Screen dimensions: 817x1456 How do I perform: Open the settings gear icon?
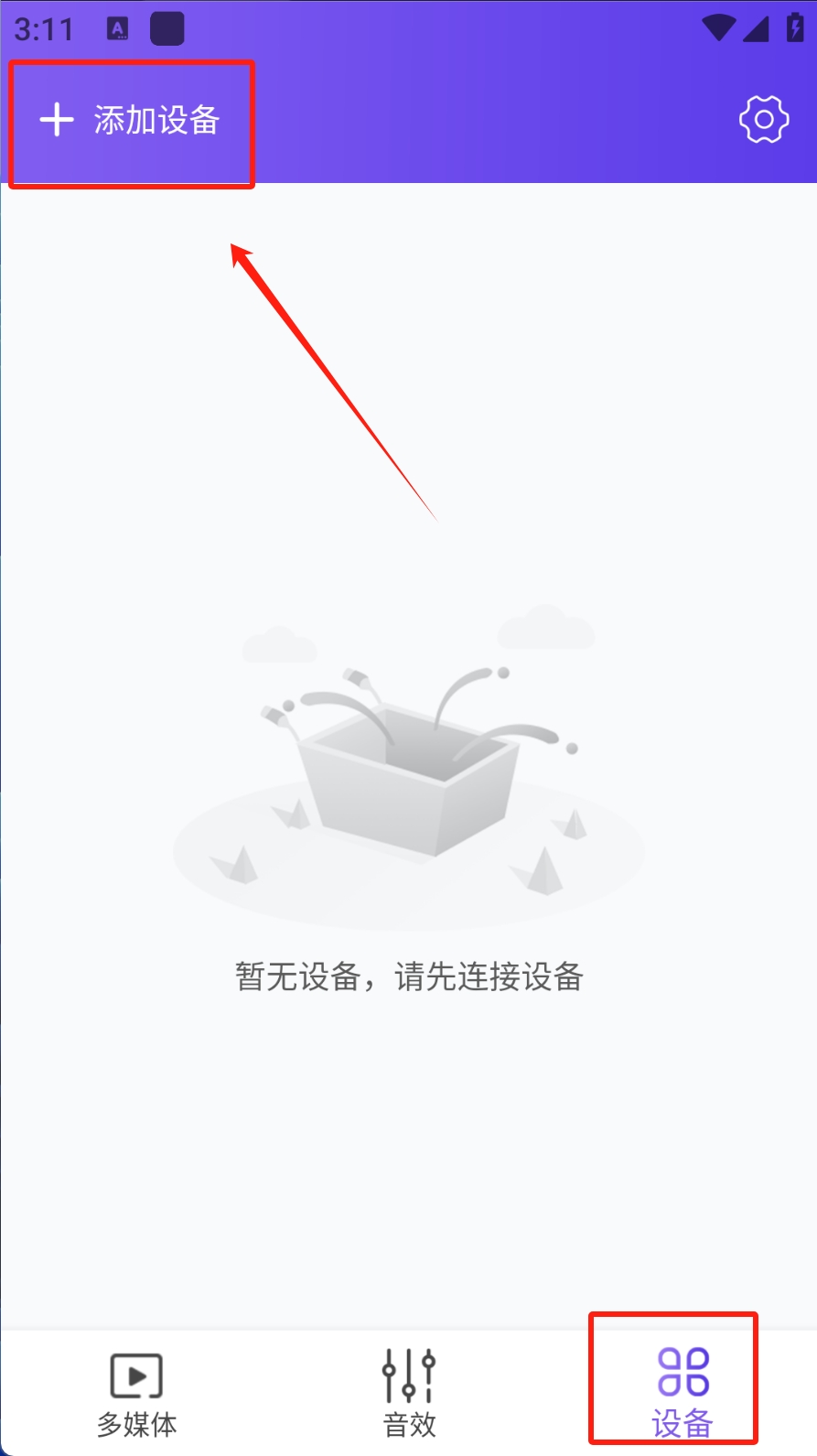coord(763,119)
